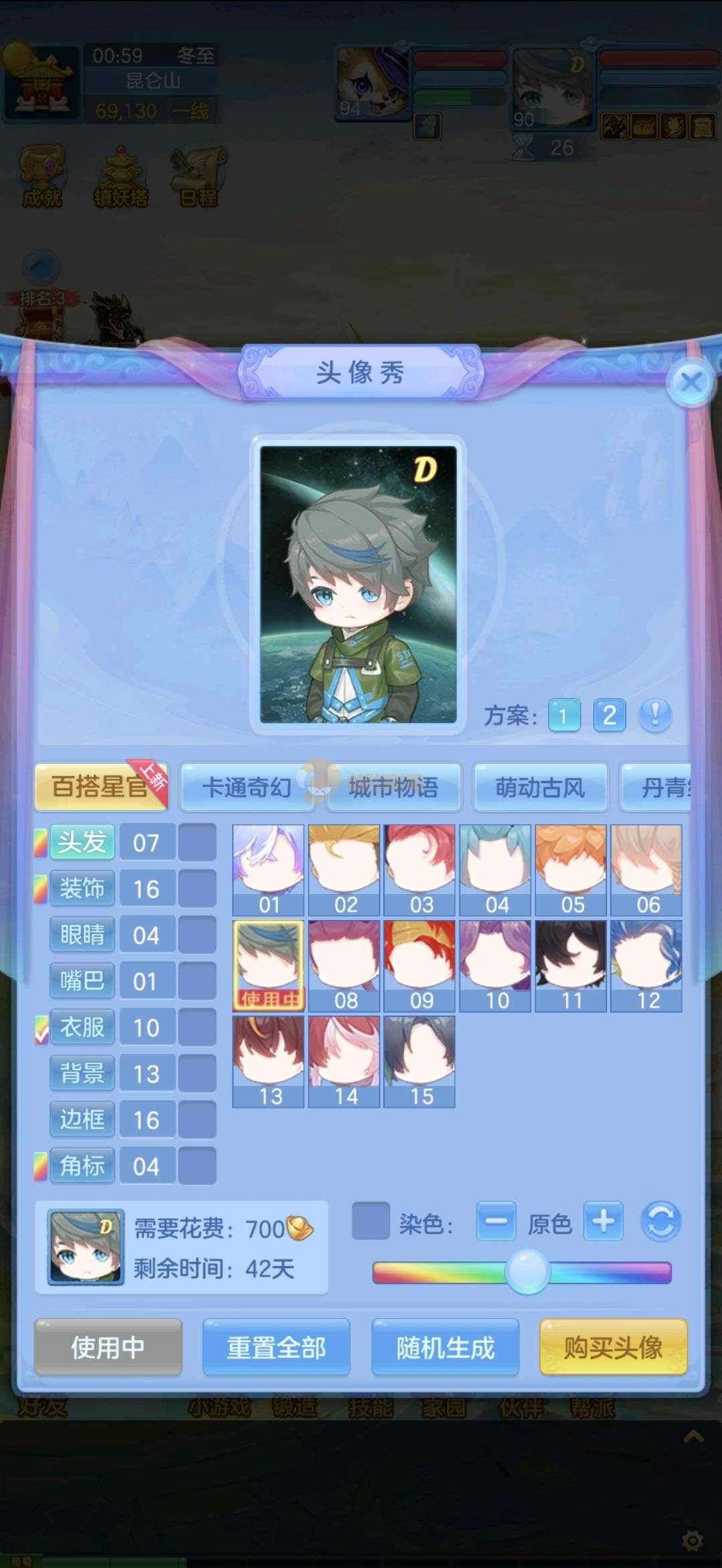
Task: Select the 背景 category
Action: (82, 1074)
